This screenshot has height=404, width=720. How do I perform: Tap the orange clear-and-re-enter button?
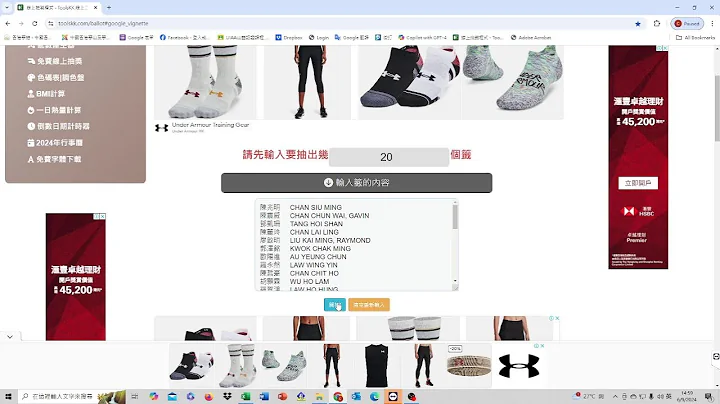[370, 305]
